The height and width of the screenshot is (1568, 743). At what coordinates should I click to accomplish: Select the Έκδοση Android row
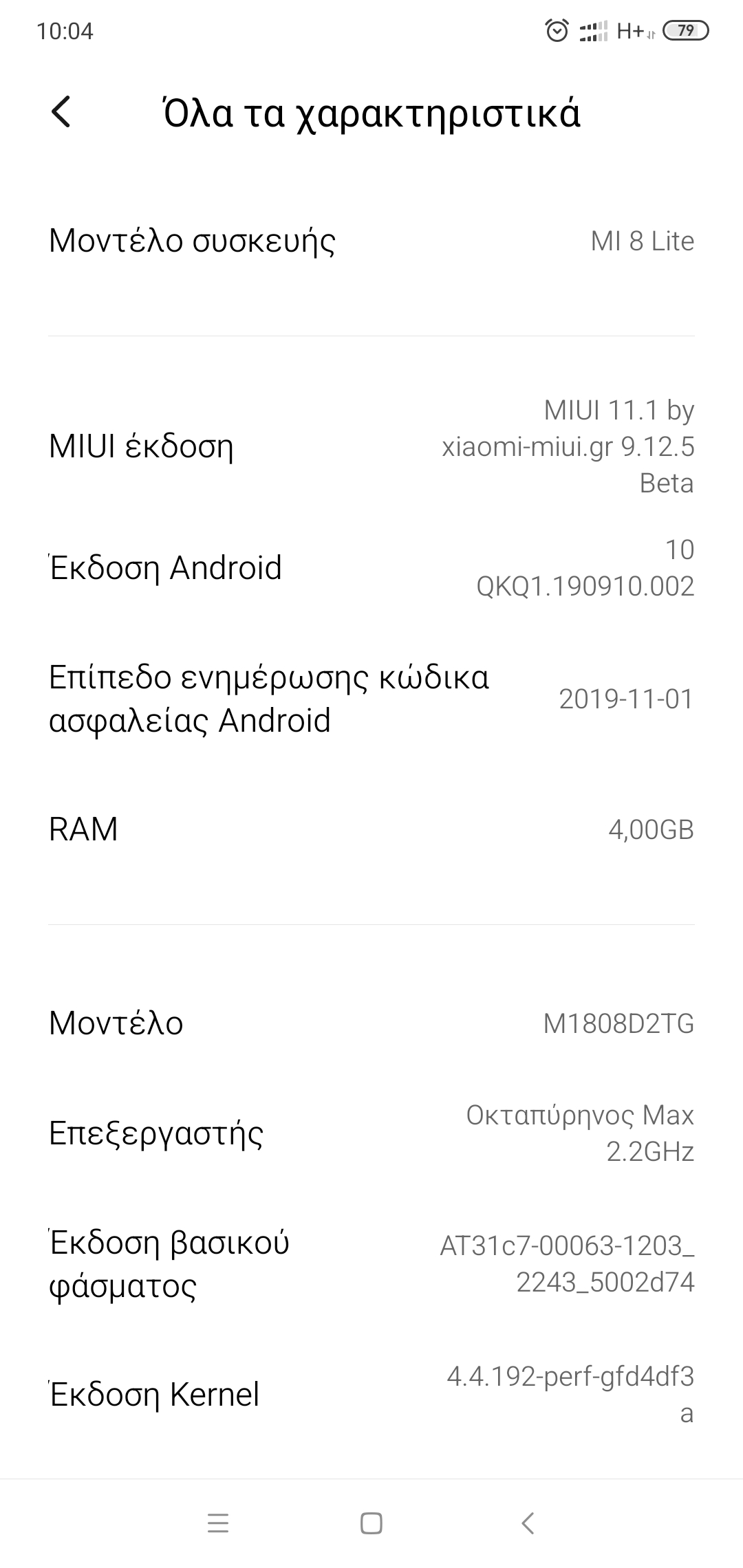(x=371, y=568)
